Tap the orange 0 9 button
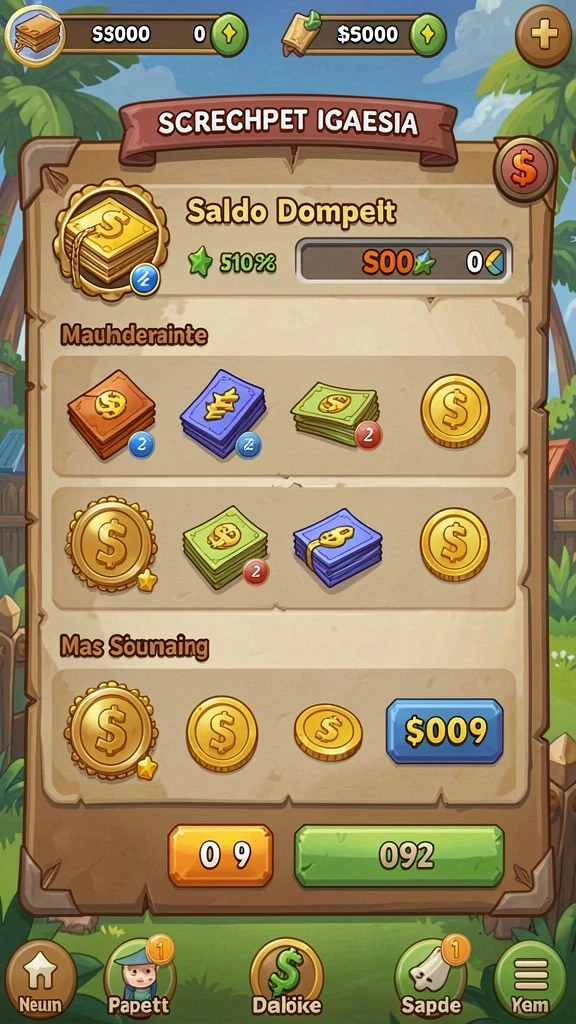The width and height of the screenshot is (576, 1024). point(221,855)
